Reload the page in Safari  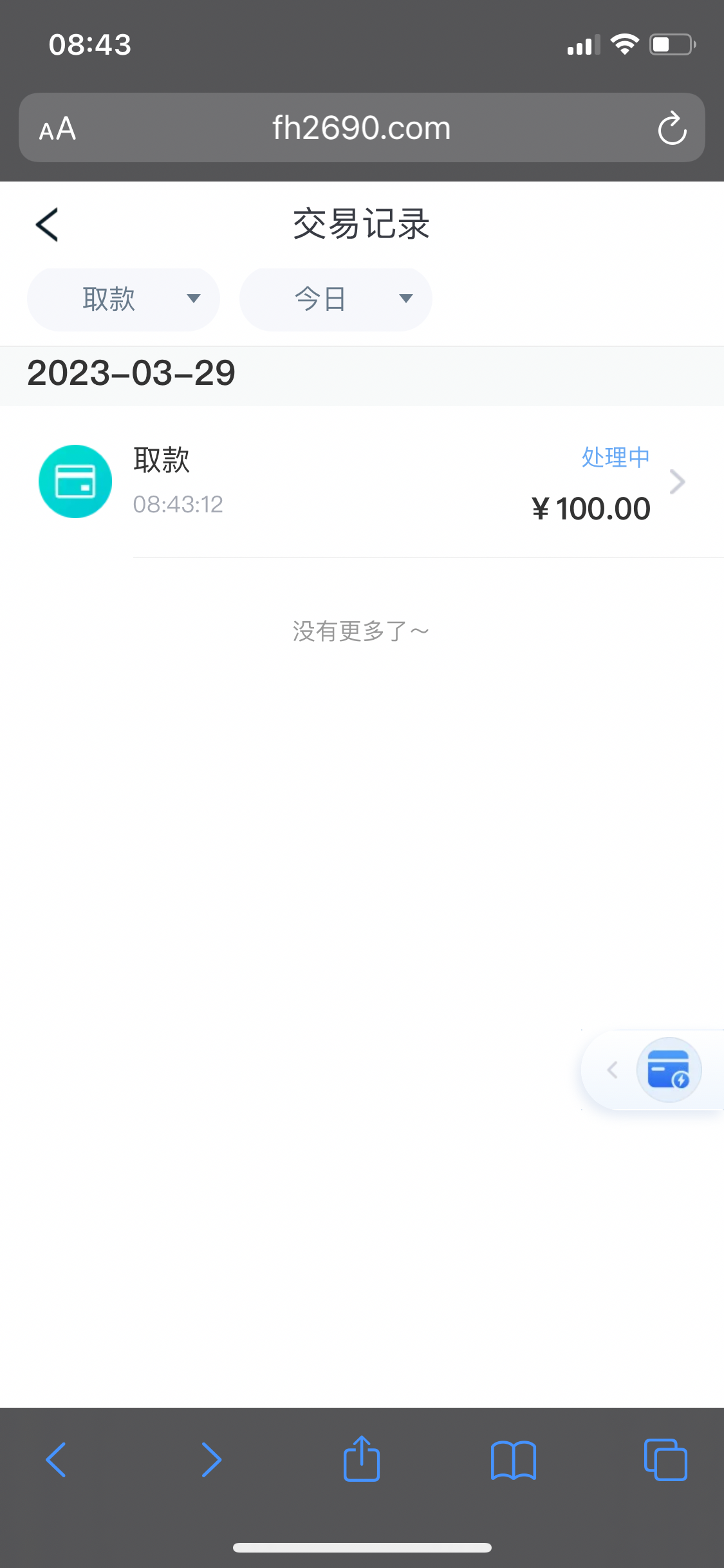coord(672,128)
